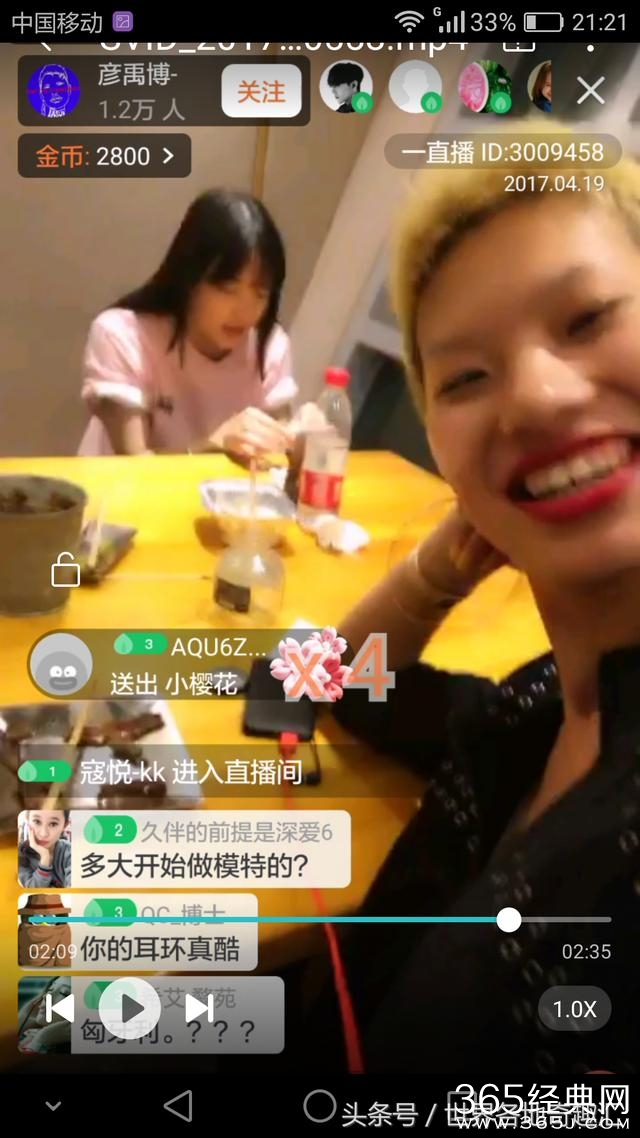Image resolution: width=640 pixels, height=1138 pixels.
Task: Skip to the previous video
Action: [x=60, y=1008]
